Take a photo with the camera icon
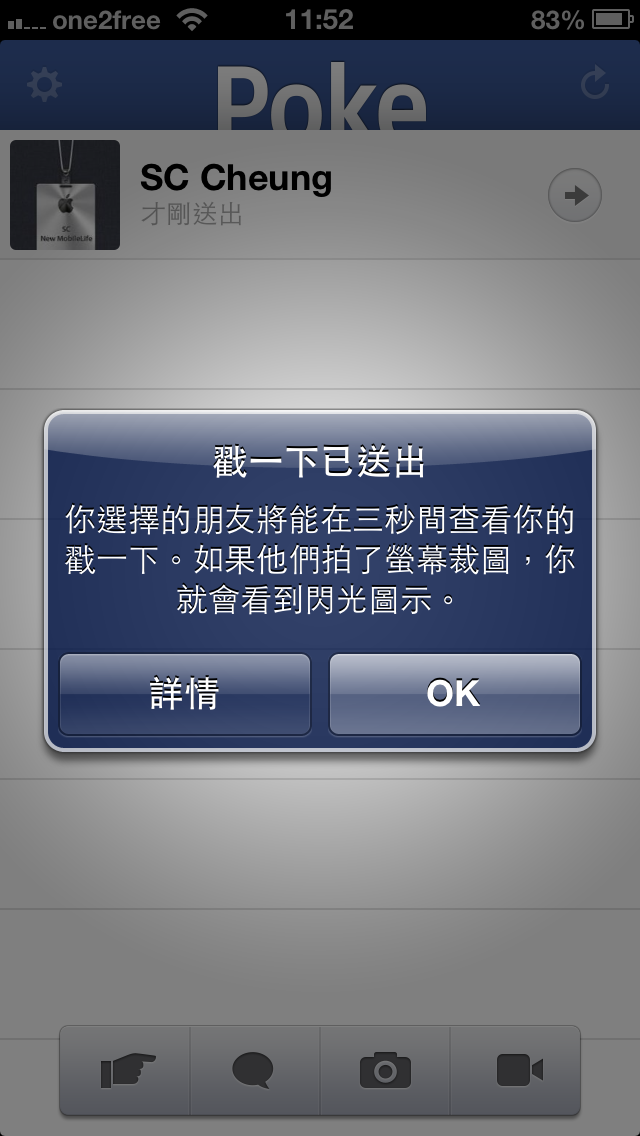This screenshot has width=640, height=1136. (385, 1071)
